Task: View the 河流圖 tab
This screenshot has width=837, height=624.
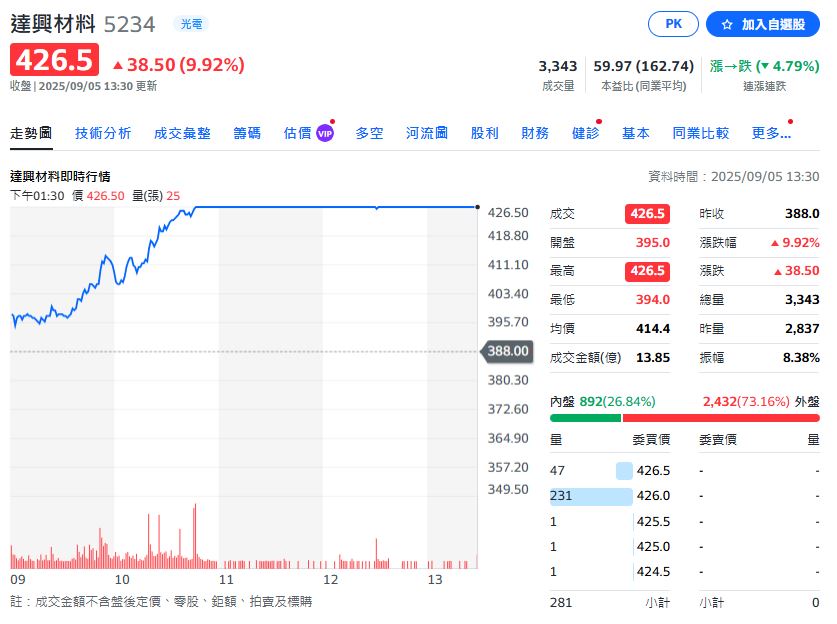Action: 427,133
